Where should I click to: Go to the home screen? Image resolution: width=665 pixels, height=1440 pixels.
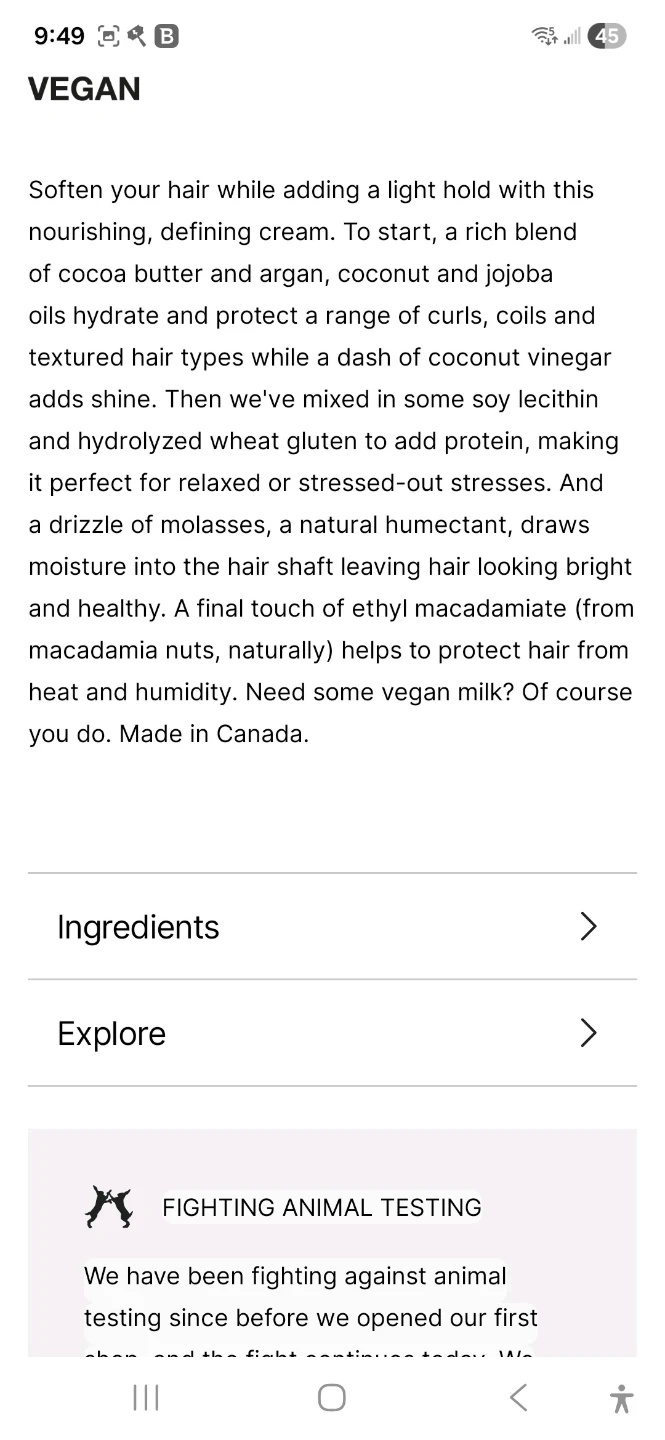332,1397
